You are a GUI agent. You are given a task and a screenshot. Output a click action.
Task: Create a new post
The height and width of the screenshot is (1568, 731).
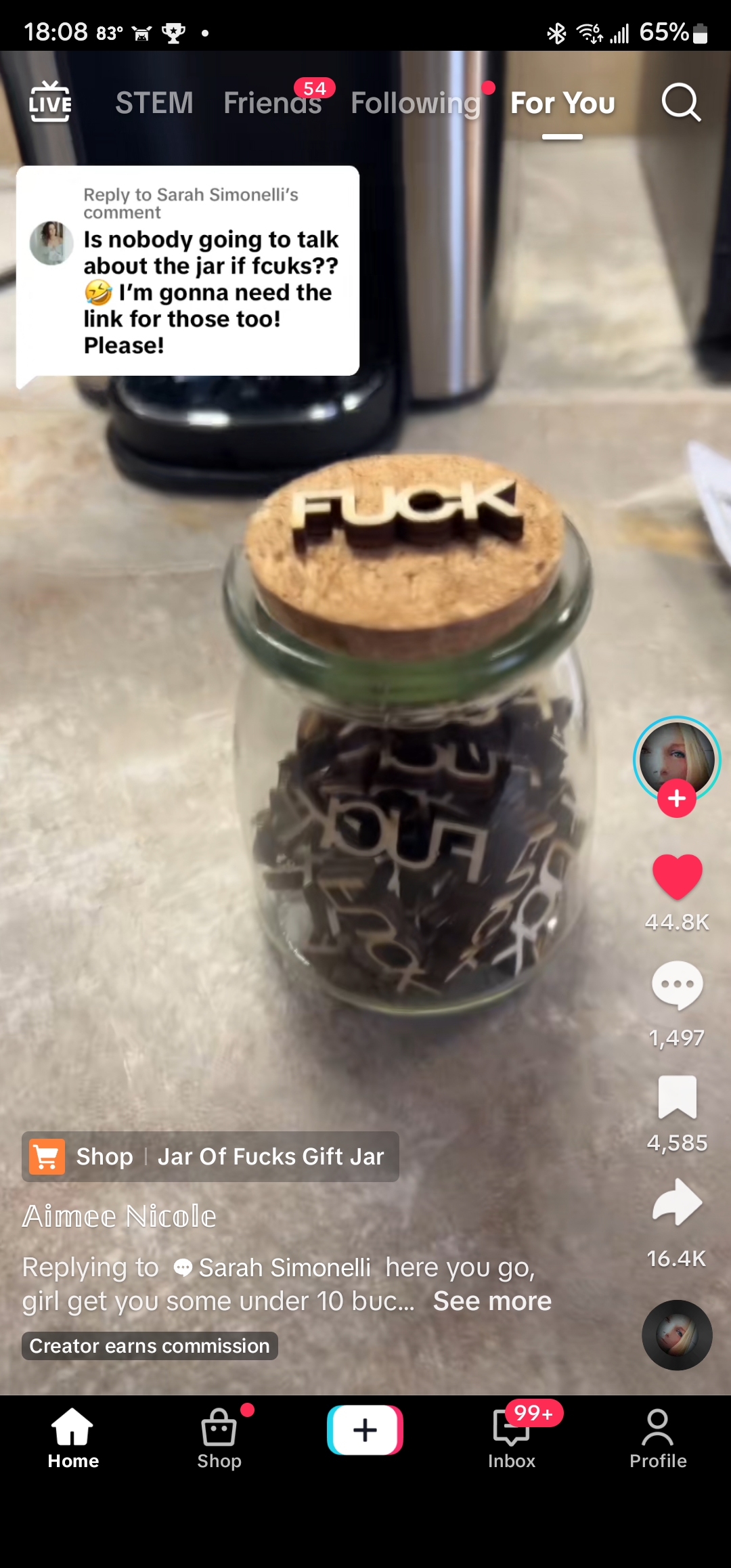(x=365, y=1430)
